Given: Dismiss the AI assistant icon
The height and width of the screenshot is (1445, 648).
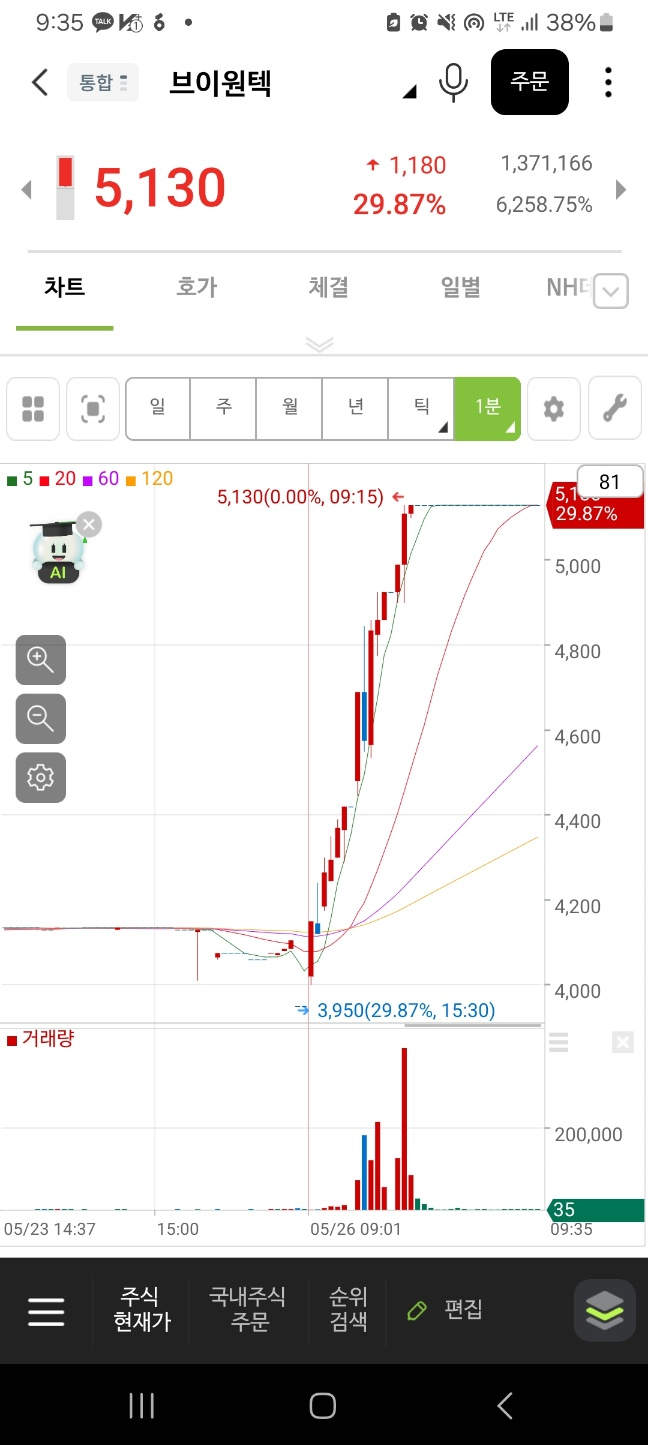Looking at the screenshot, I should pyautogui.click(x=89, y=524).
